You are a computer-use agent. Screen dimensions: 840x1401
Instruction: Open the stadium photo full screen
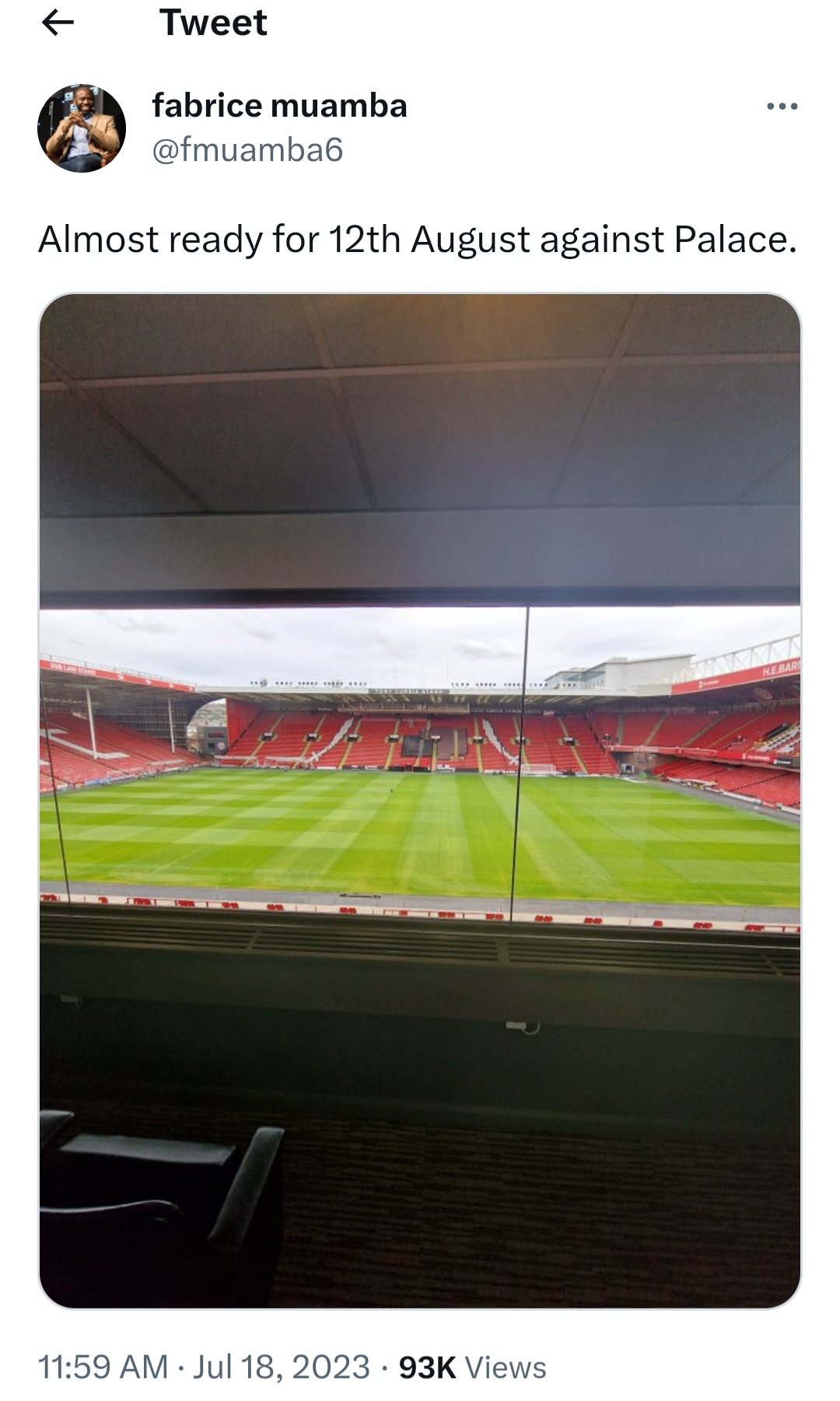coord(420,800)
